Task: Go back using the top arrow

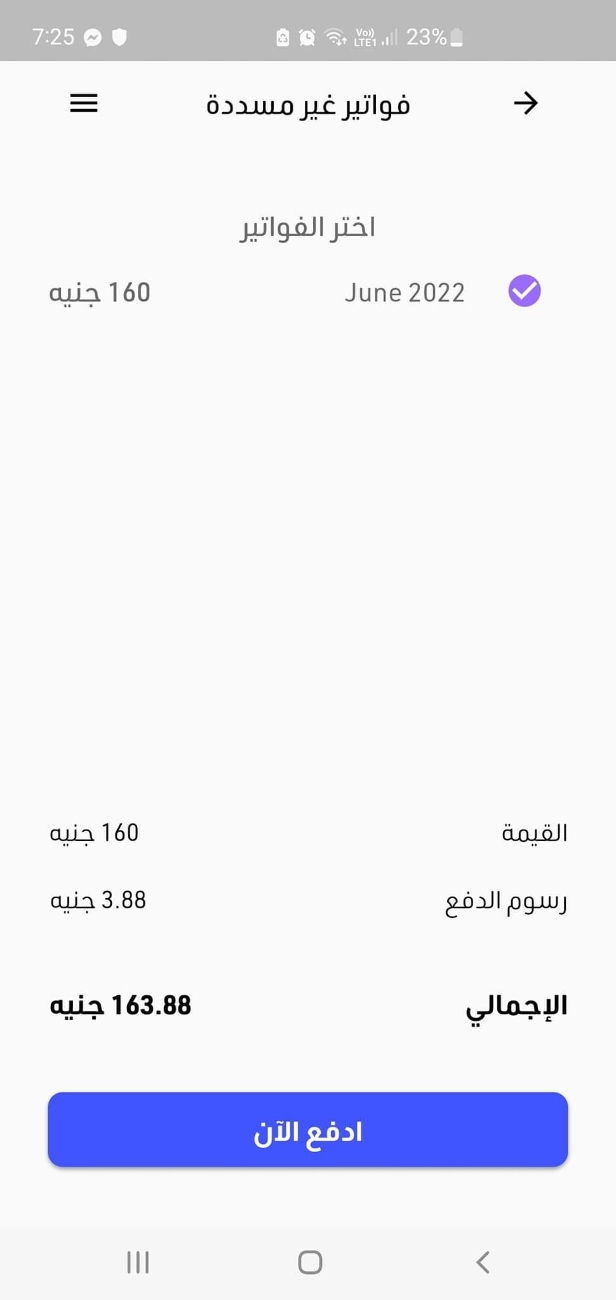Action: tap(526, 103)
